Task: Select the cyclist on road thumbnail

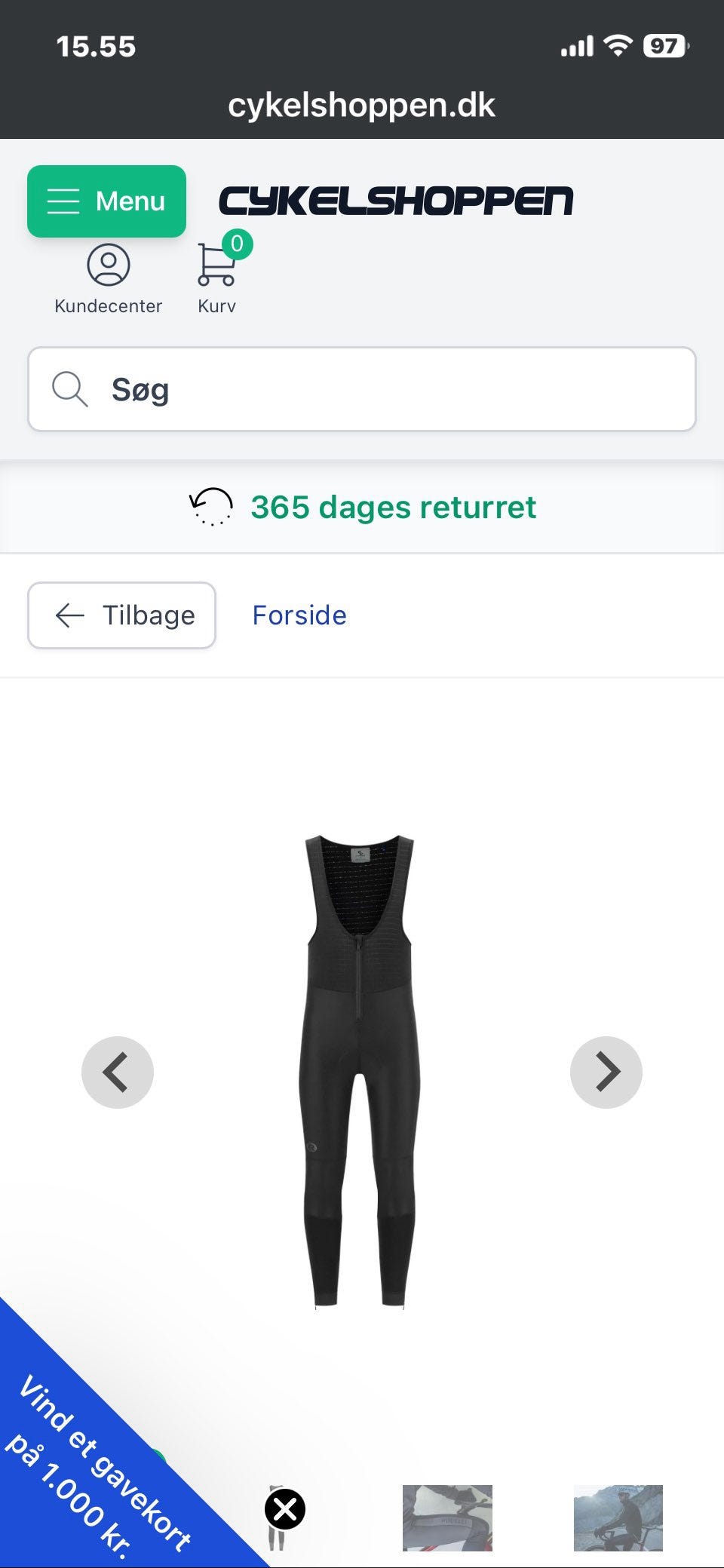Action: (618, 1517)
